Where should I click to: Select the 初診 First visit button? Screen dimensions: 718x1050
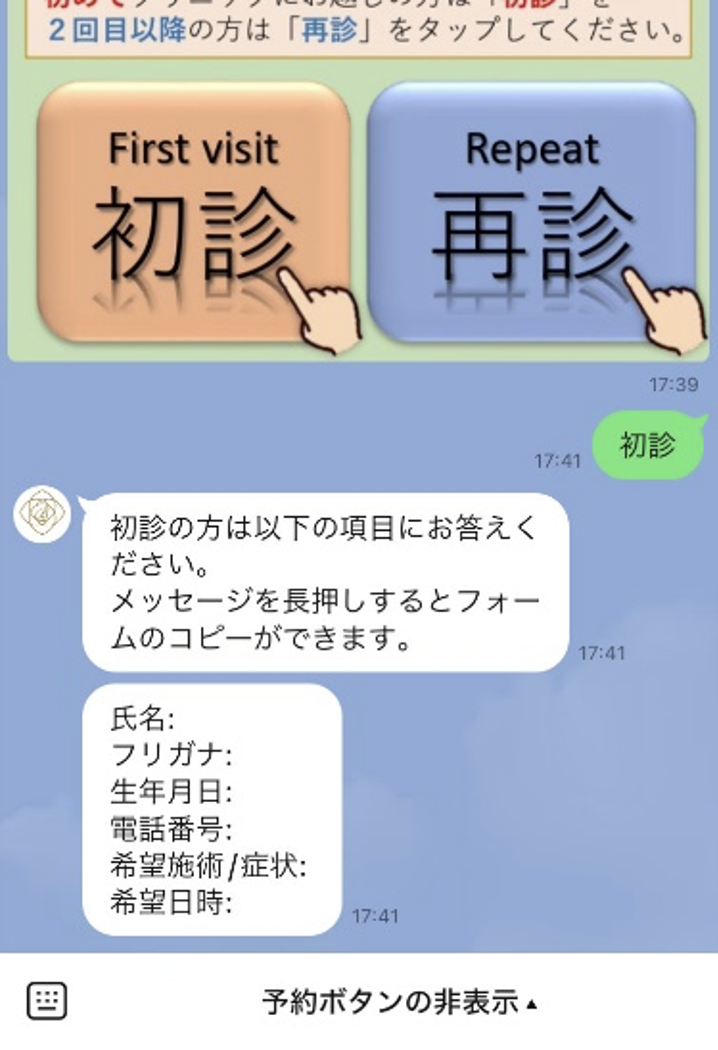[x=194, y=213]
